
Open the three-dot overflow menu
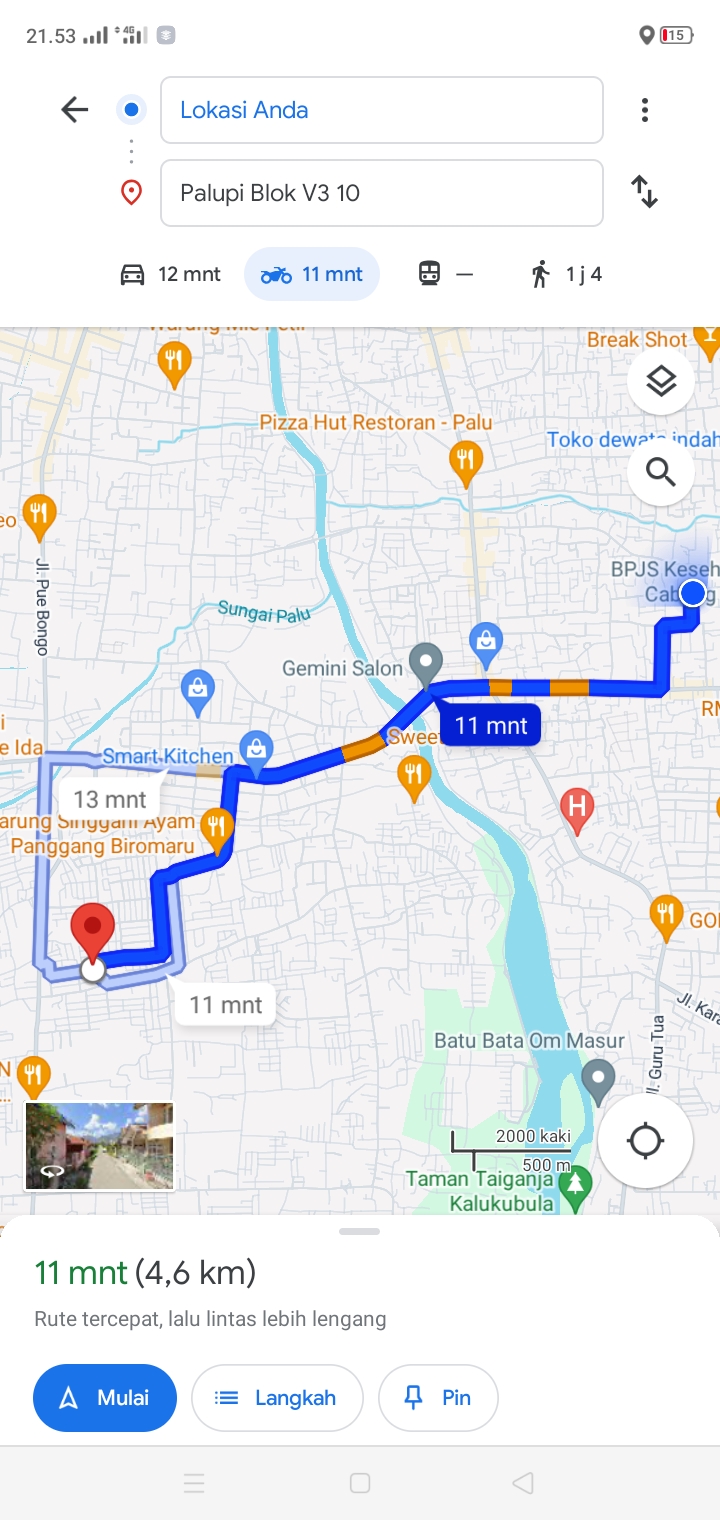[x=645, y=110]
